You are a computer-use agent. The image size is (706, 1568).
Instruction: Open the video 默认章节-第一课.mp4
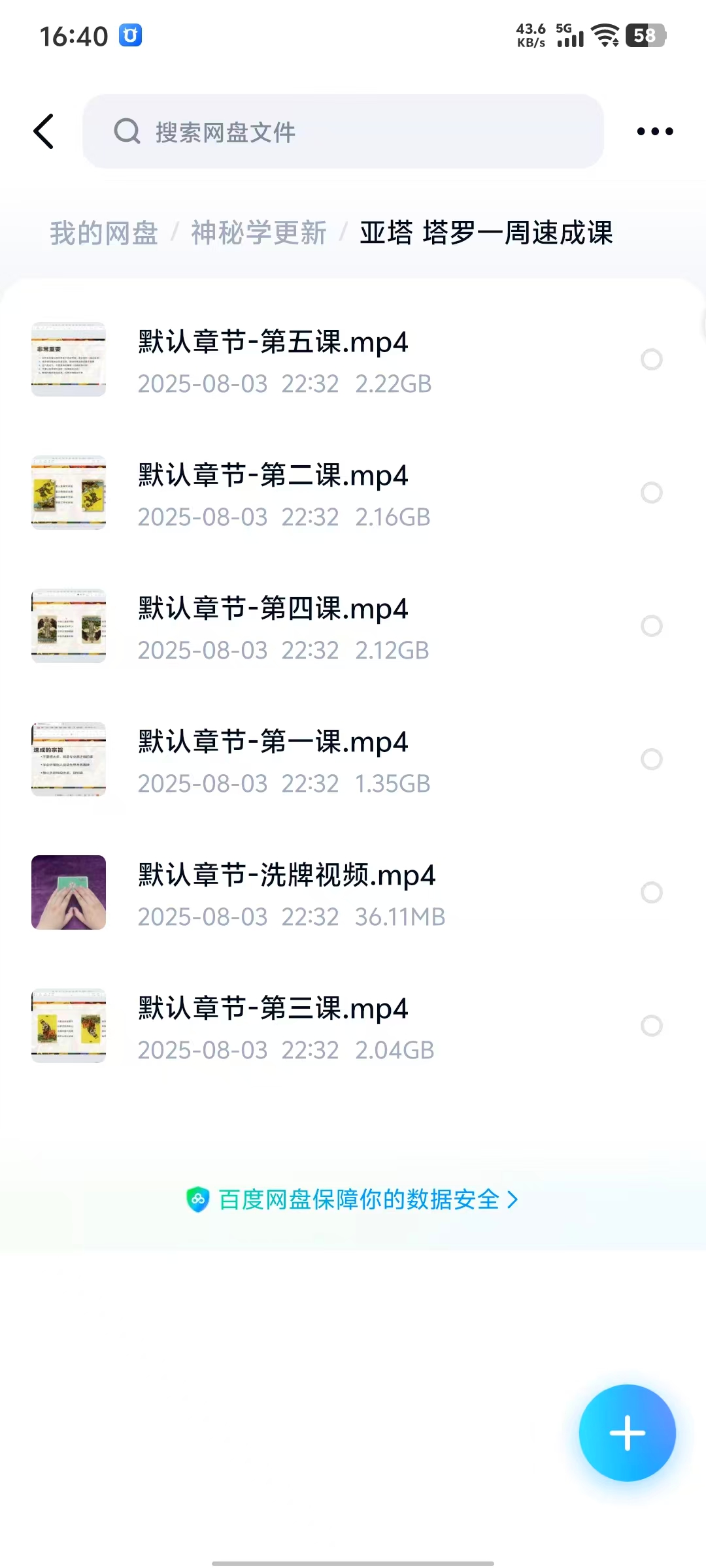273,760
